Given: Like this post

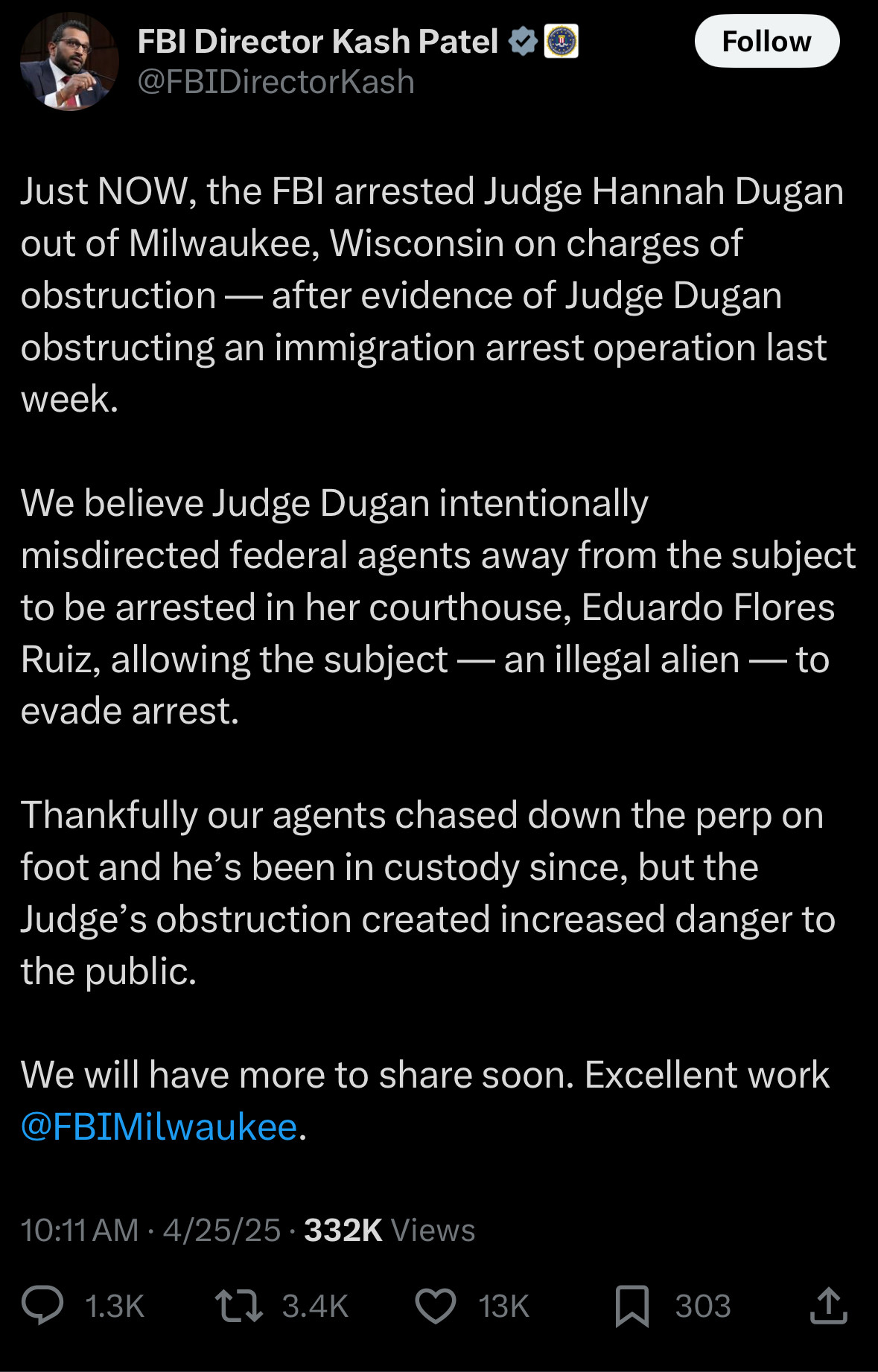Looking at the screenshot, I should [436, 1306].
